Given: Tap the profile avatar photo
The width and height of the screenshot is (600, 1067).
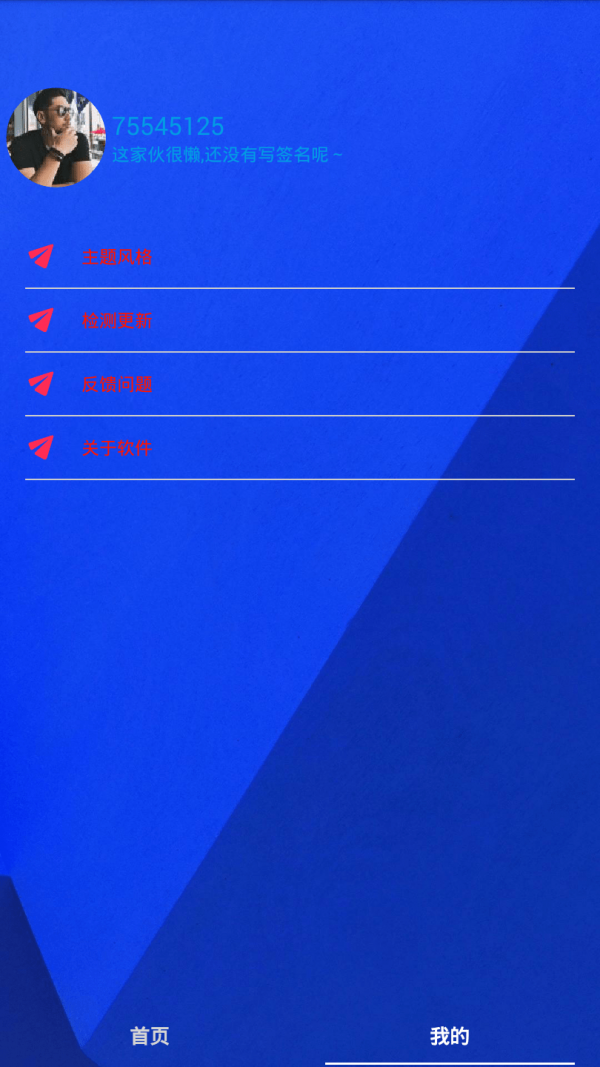Looking at the screenshot, I should pyautogui.click(x=56, y=137).
